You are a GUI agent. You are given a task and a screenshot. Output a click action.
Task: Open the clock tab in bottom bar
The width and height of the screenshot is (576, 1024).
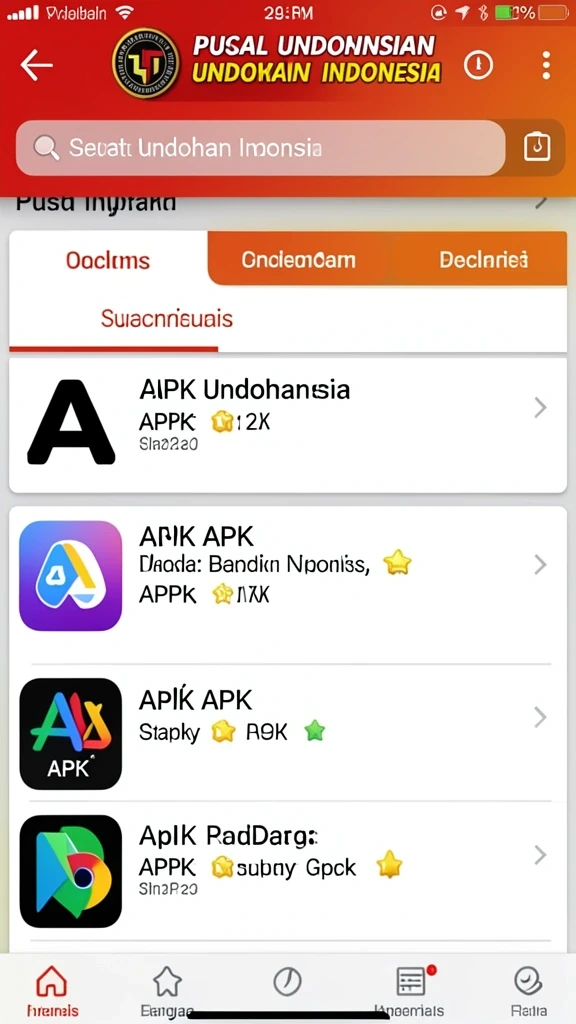(287, 982)
